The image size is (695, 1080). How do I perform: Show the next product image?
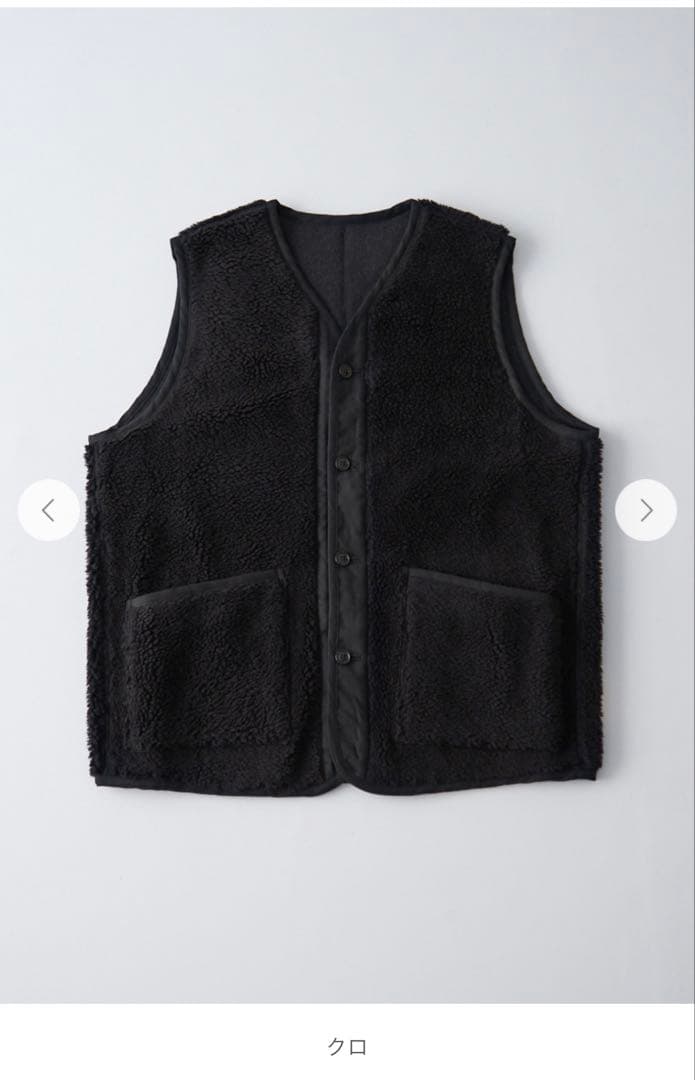coord(645,510)
